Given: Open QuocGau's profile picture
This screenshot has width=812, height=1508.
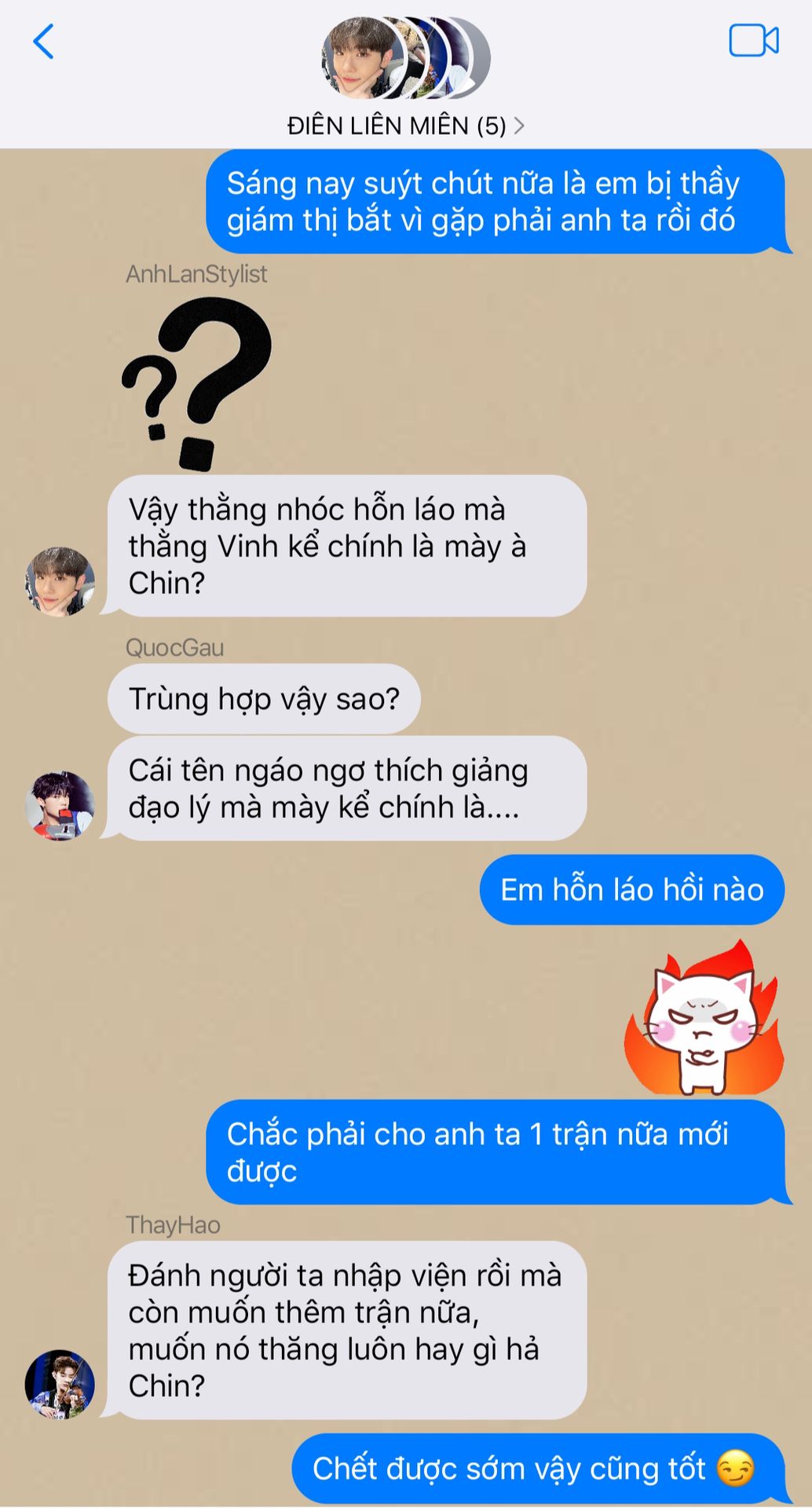Looking at the screenshot, I should point(60,805).
